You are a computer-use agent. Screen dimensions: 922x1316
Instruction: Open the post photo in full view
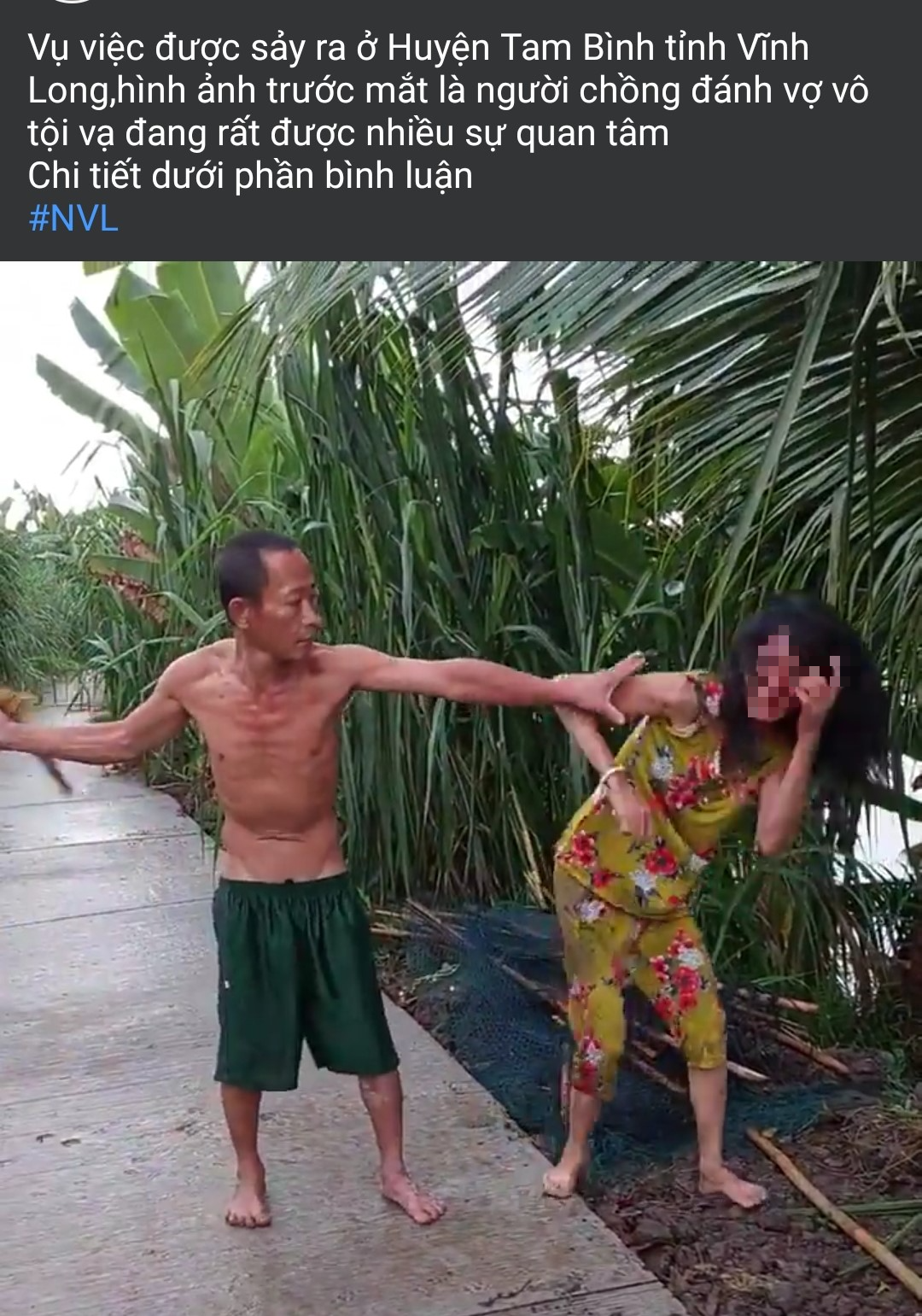point(461,786)
